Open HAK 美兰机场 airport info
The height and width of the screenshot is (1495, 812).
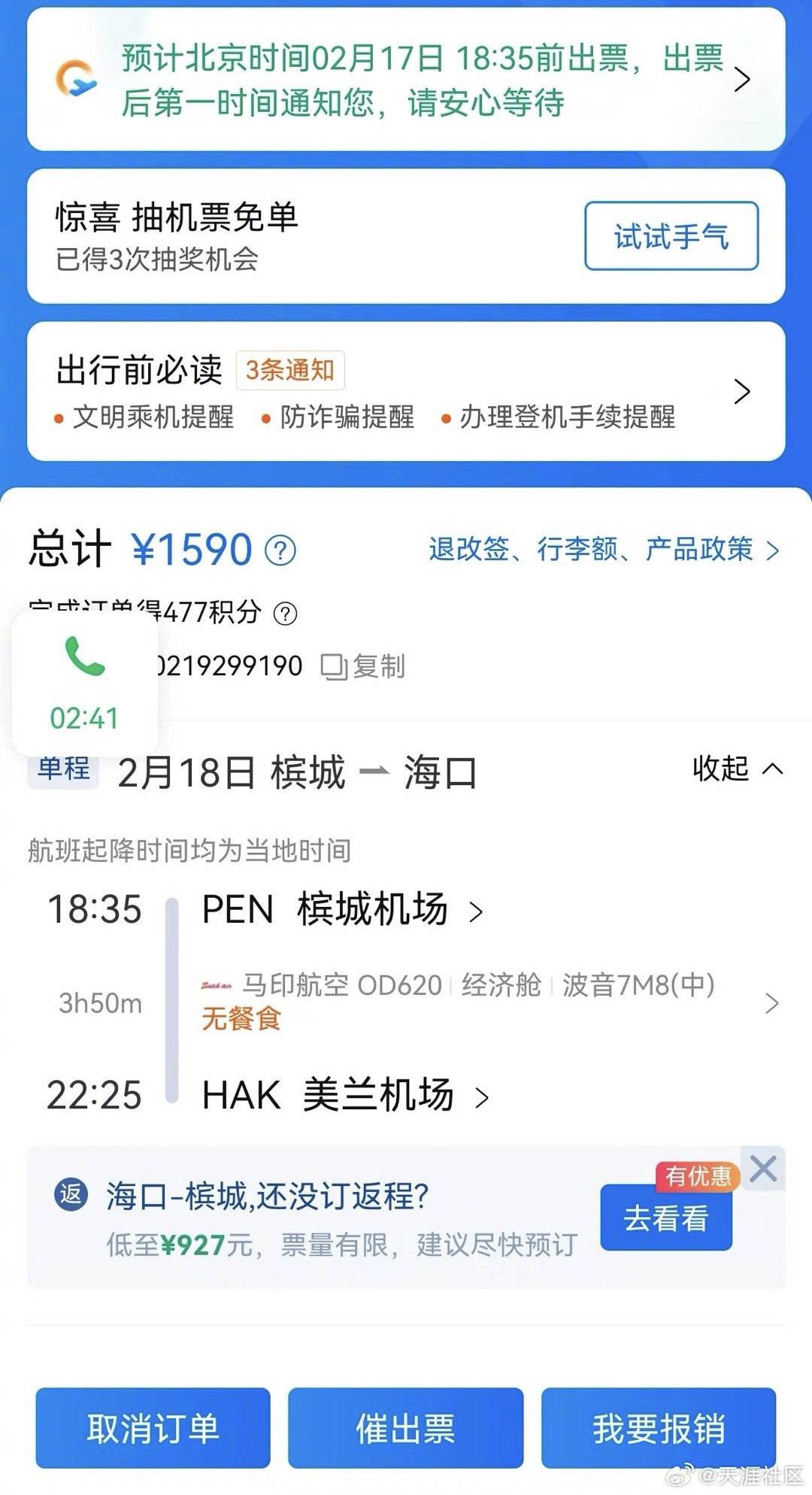pyautogui.click(x=346, y=1096)
